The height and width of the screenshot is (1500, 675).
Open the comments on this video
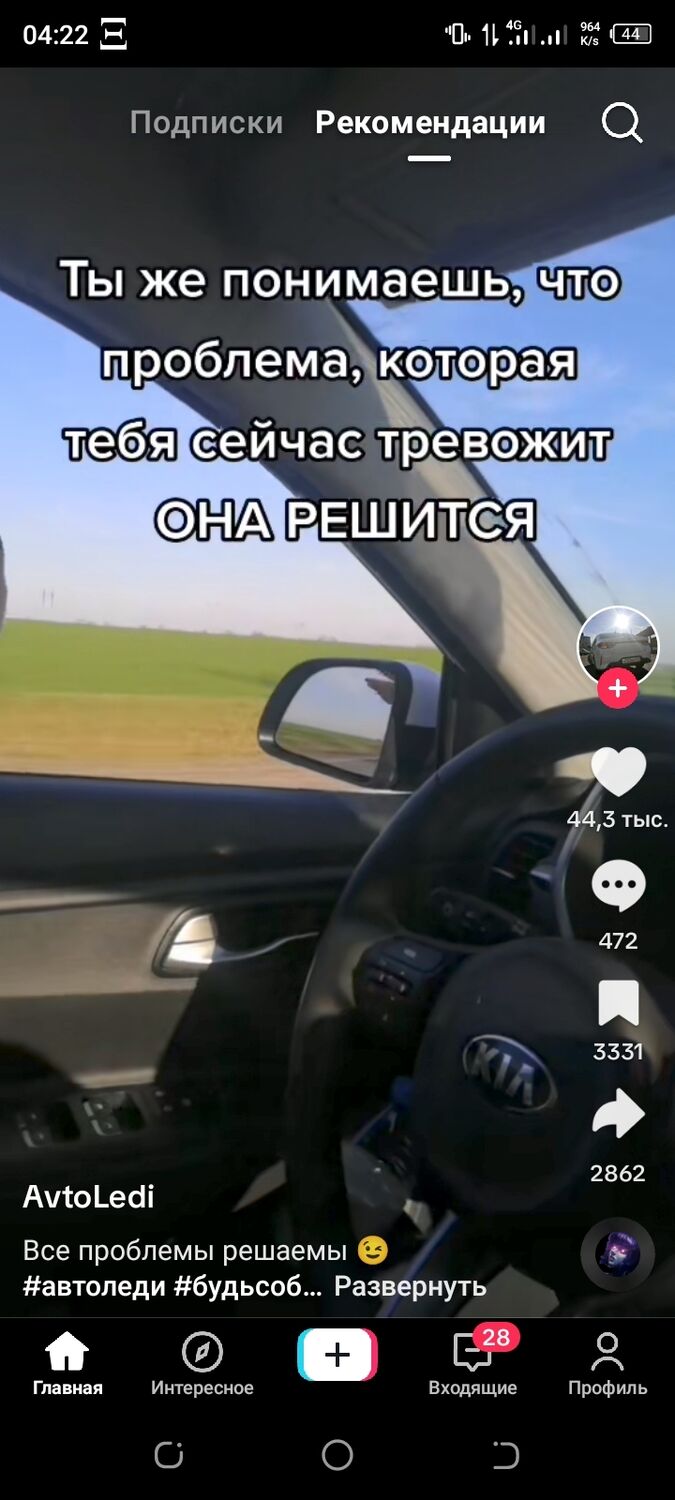pos(618,887)
